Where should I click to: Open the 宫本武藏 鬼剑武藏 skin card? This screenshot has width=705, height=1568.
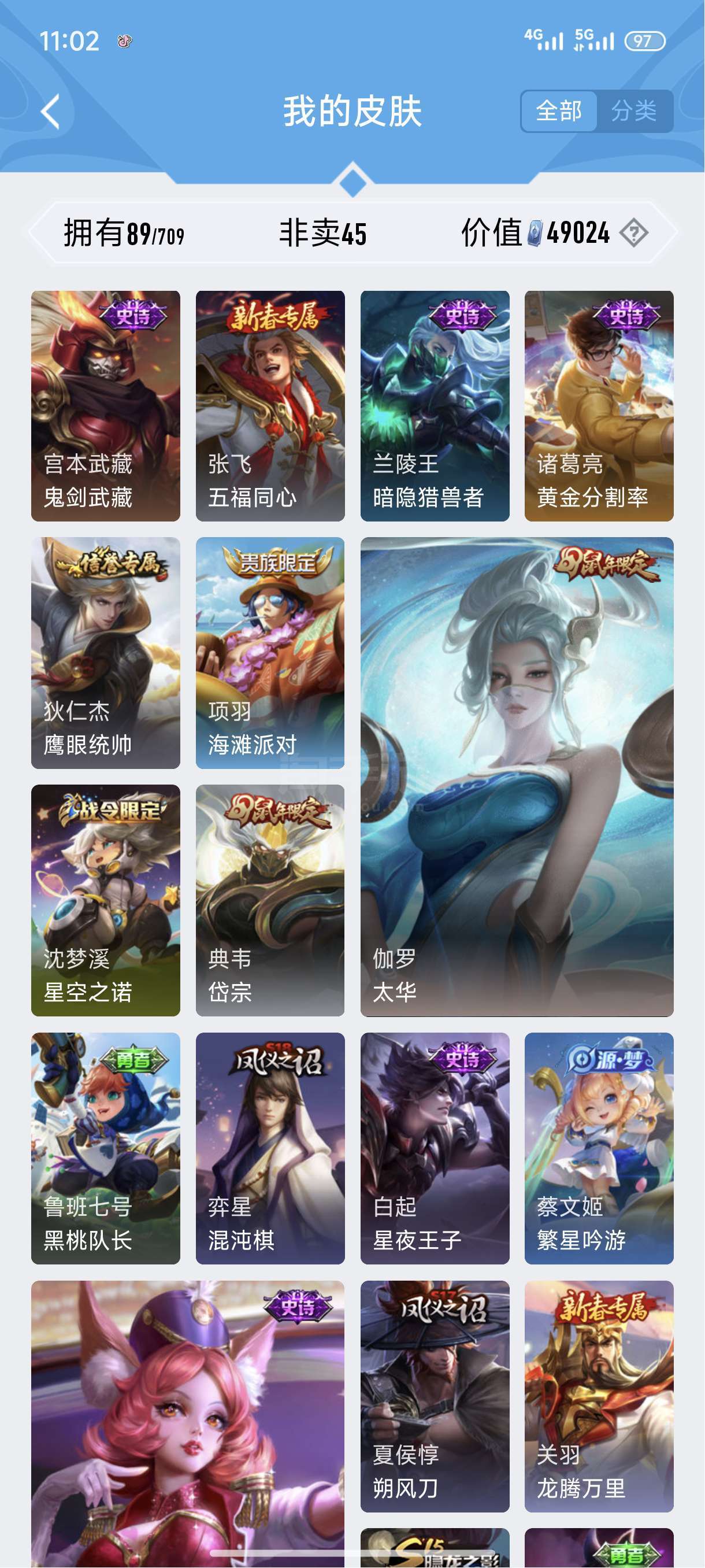click(x=106, y=406)
